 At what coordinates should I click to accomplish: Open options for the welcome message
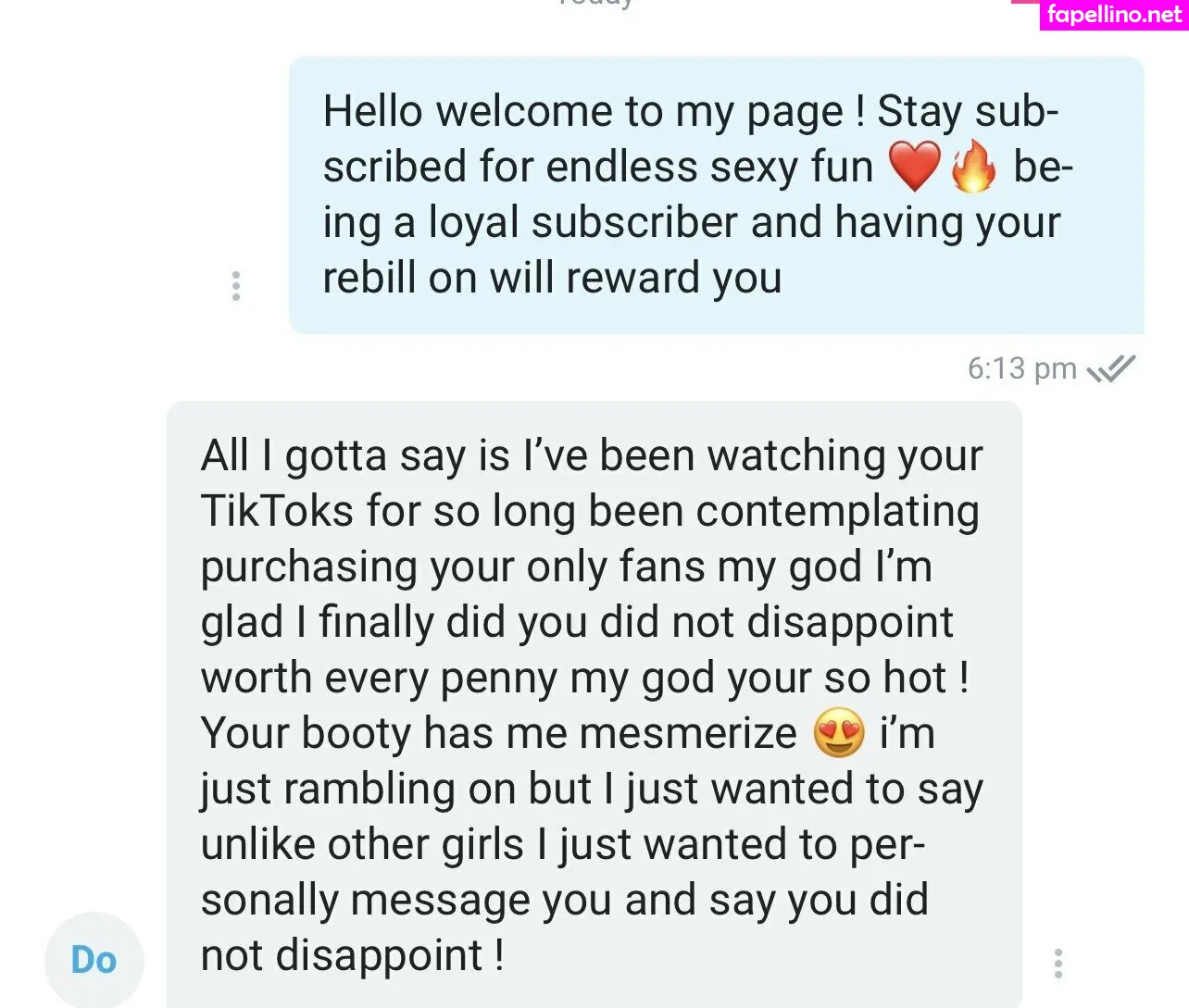(236, 286)
